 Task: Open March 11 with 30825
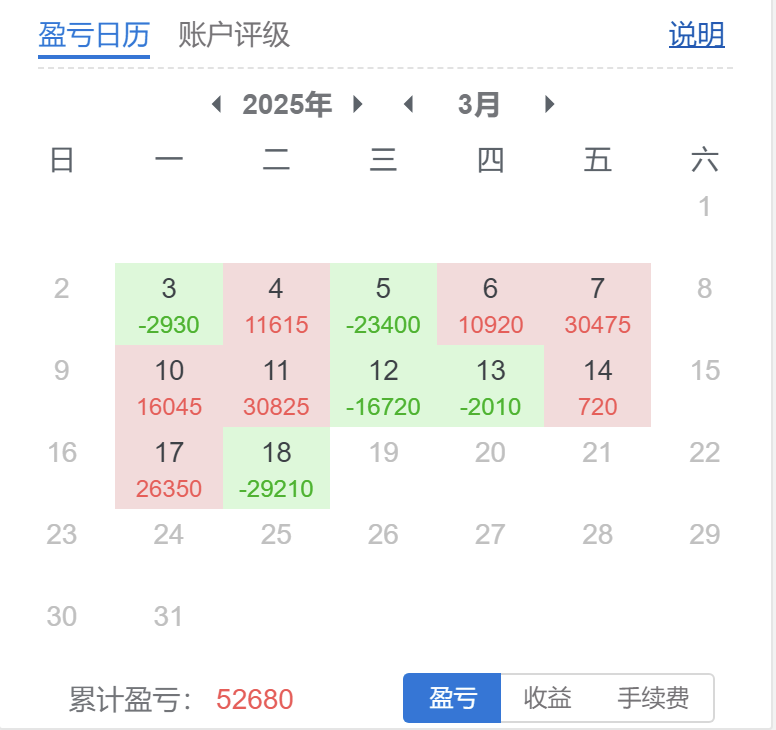tap(276, 387)
